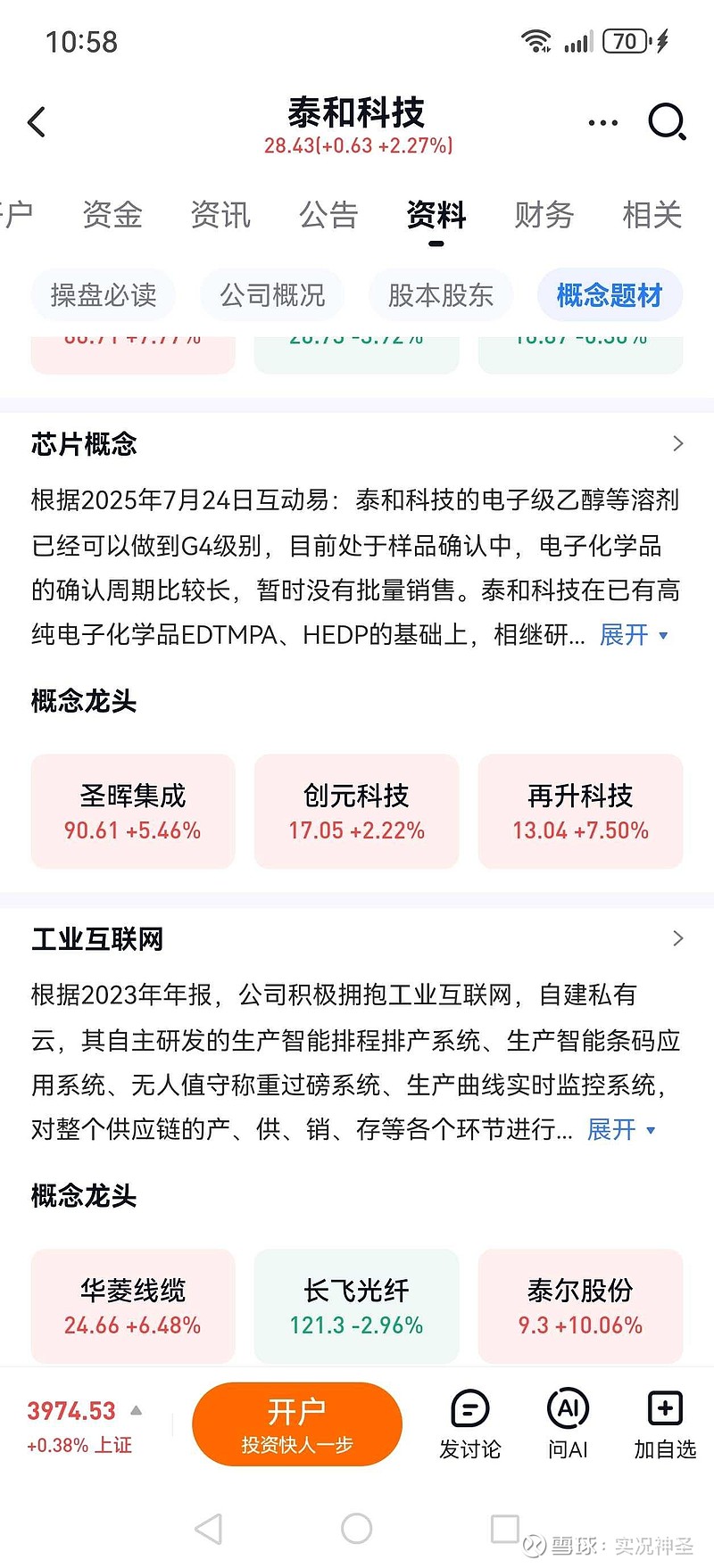Tap the back arrow to leave 泰和科技 page

click(x=36, y=122)
